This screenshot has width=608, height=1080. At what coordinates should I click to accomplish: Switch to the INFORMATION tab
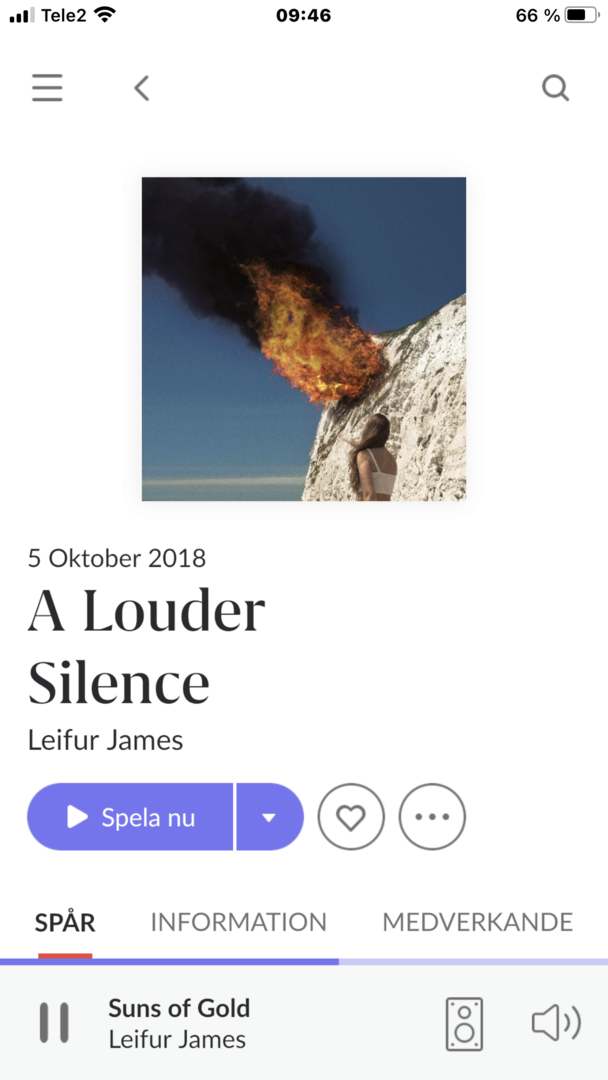coord(238,922)
